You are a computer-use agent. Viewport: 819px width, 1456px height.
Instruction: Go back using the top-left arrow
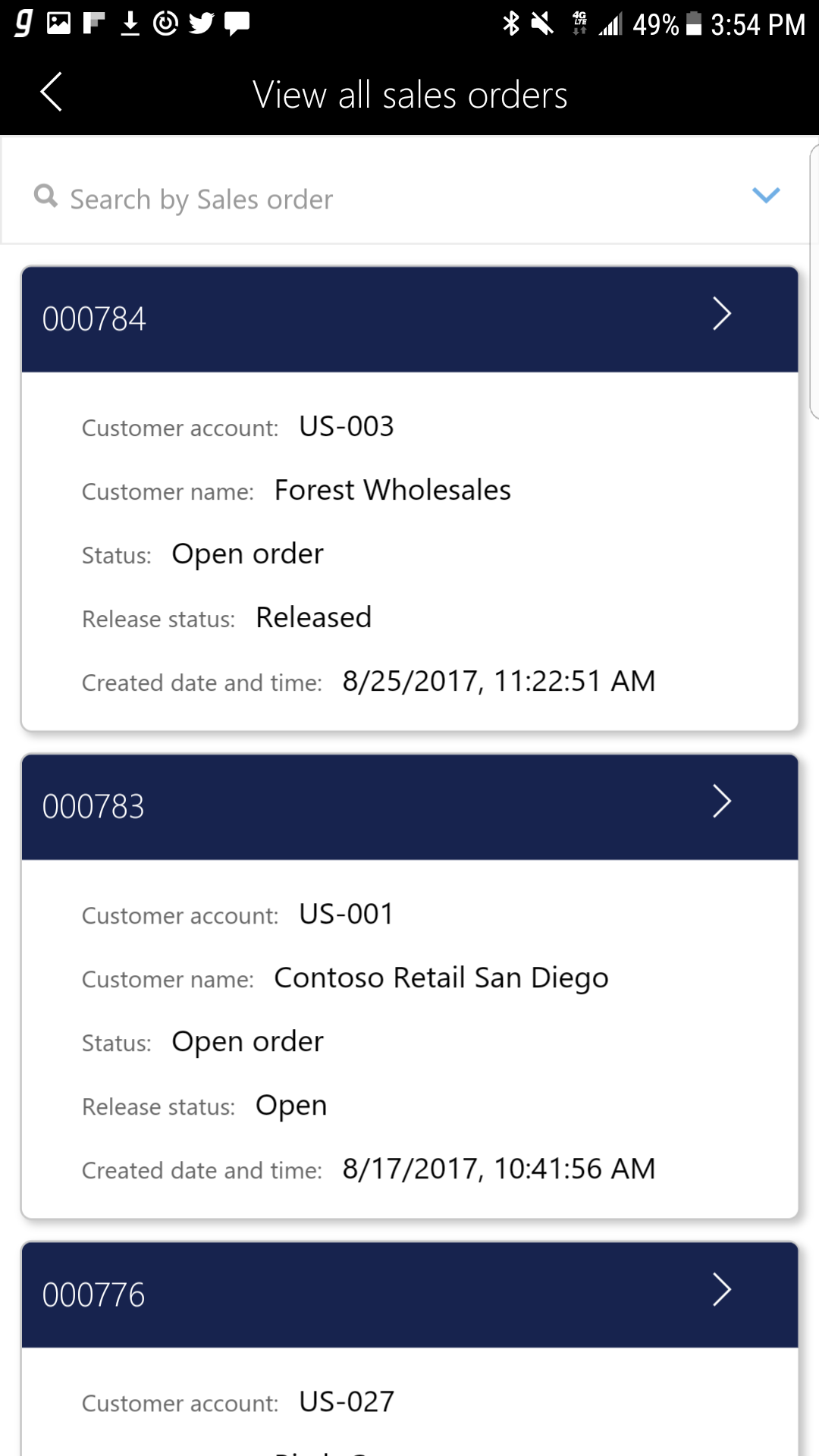(51, 93)
